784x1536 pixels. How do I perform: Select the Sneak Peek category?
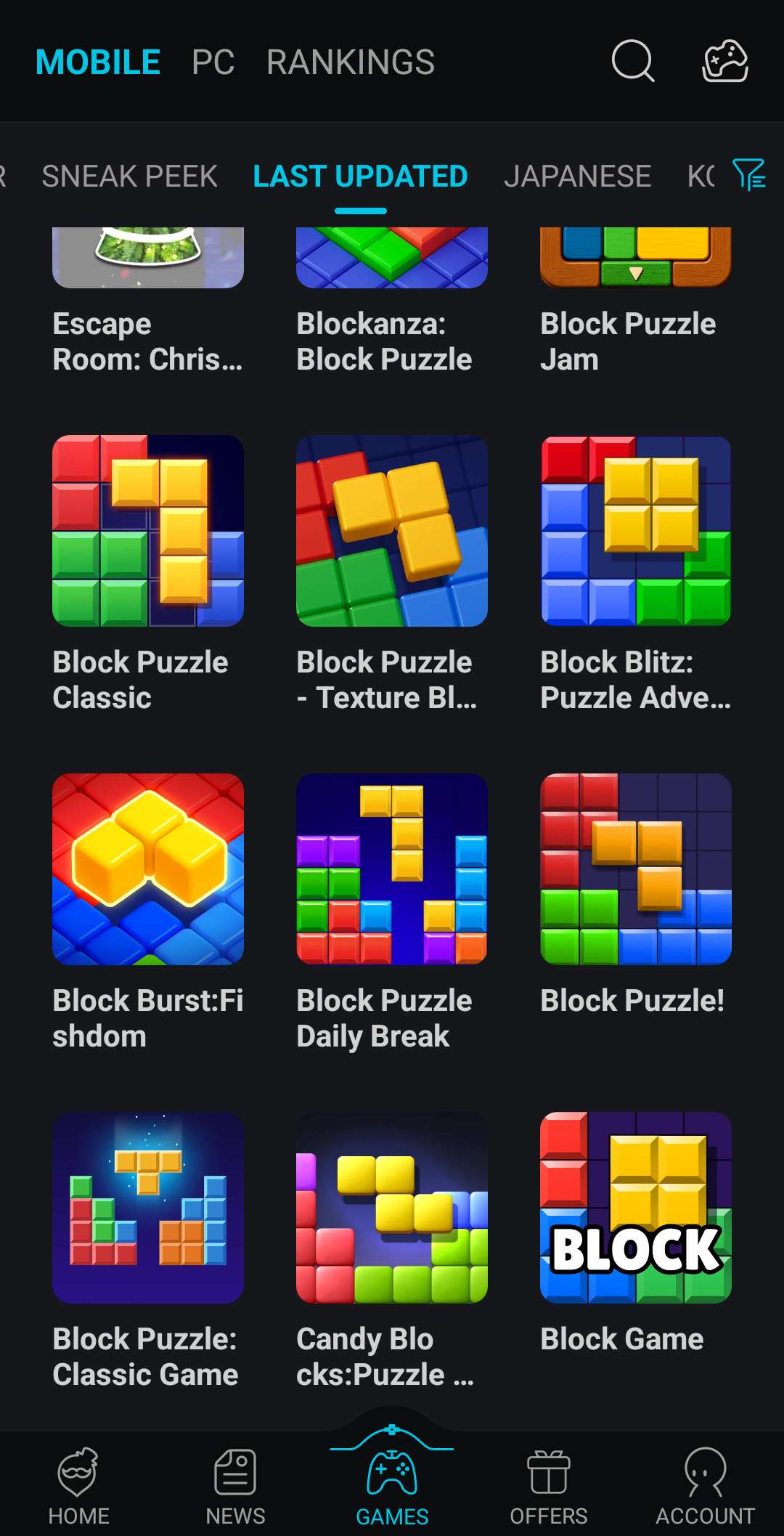[129, 176]
